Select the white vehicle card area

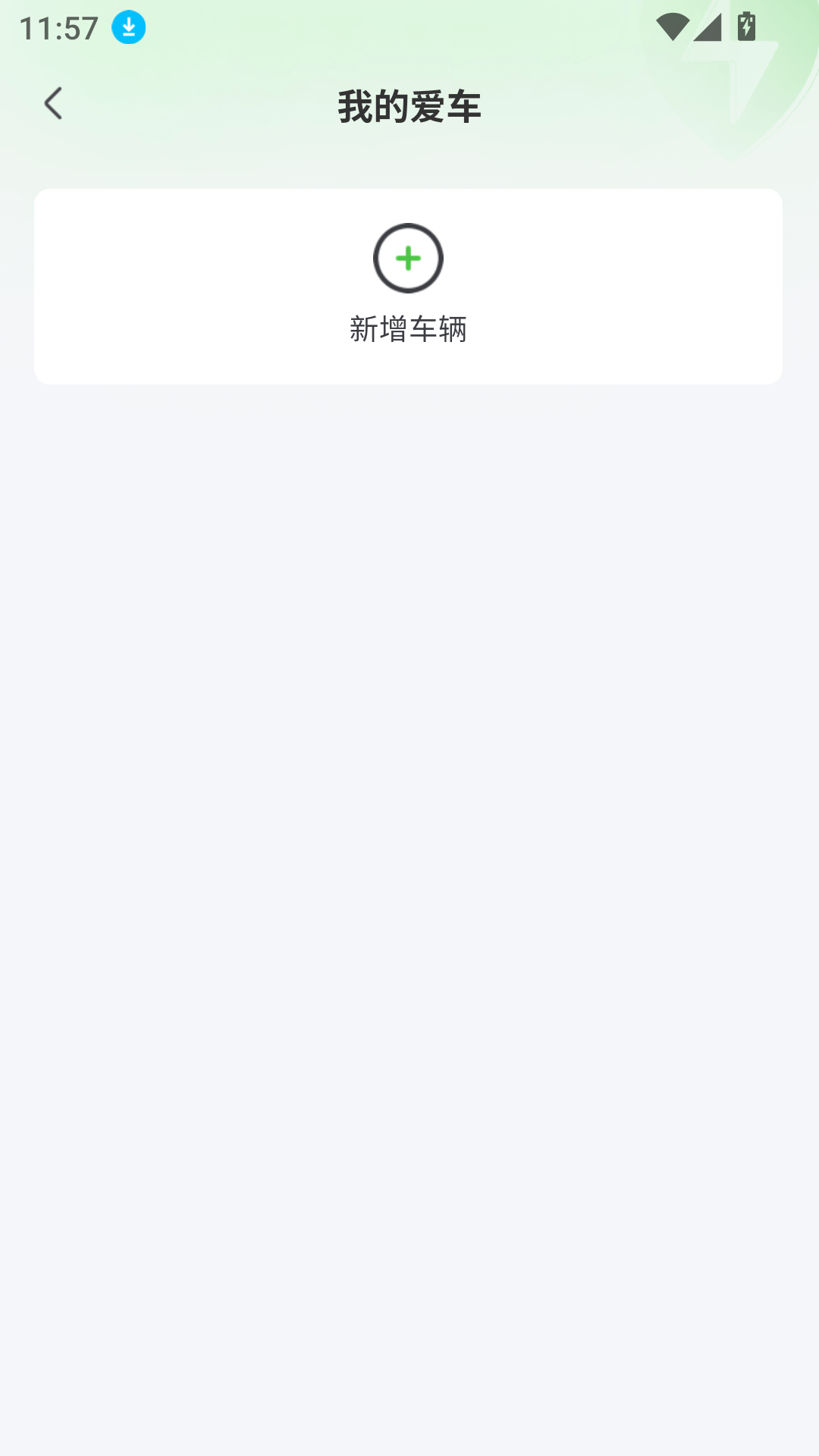[409, 286]
